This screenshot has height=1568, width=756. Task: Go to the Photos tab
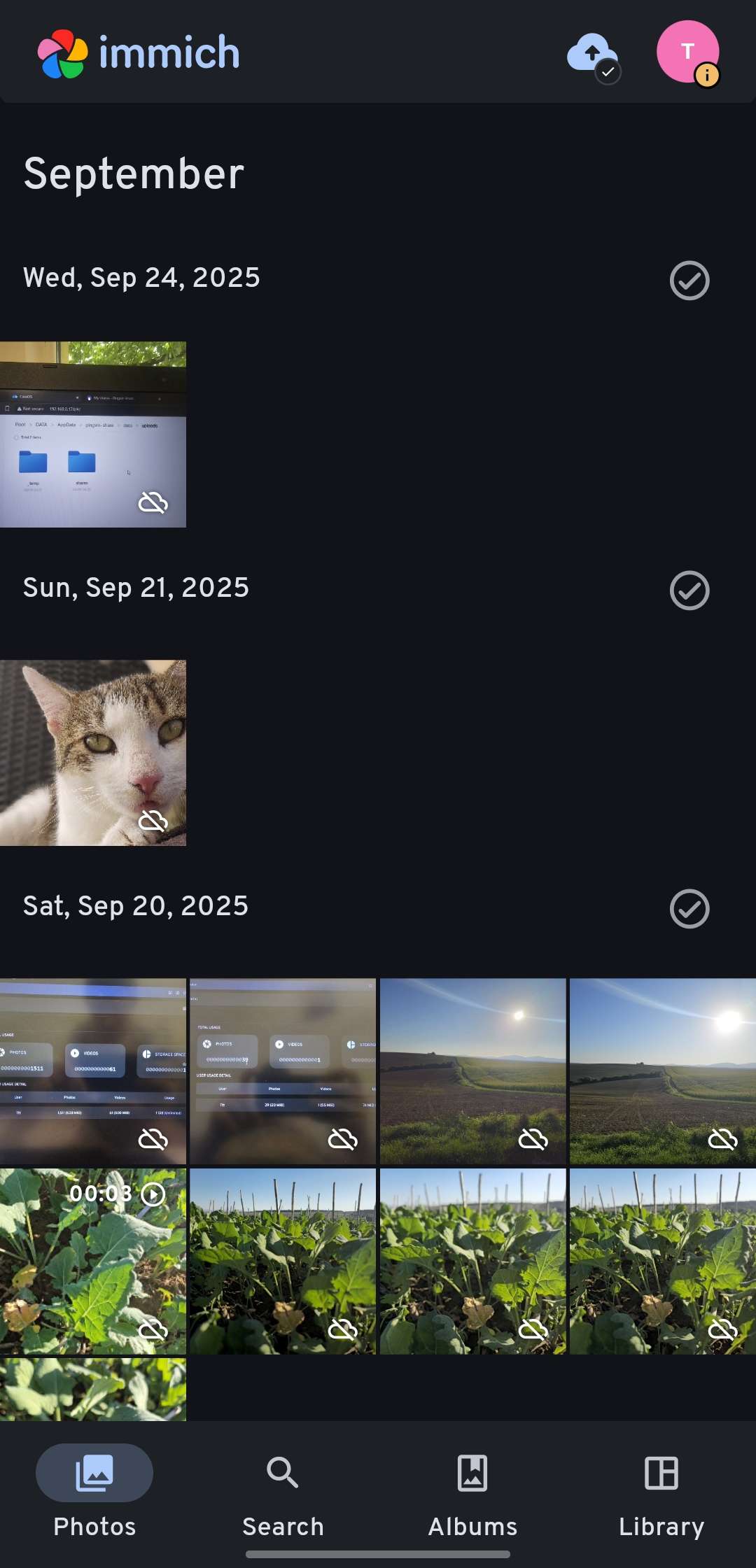[x=94, y=1492]
